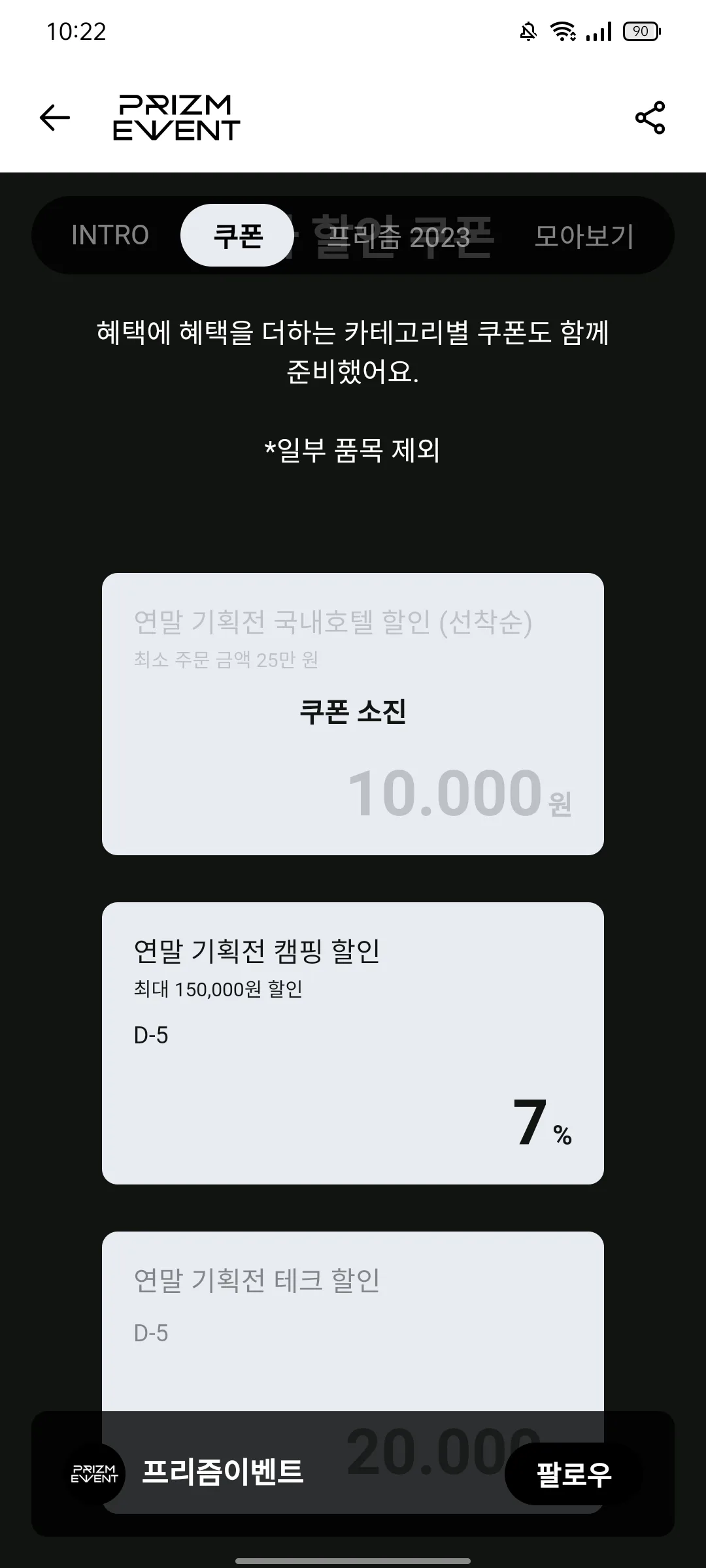Switch to the INTRO tab
Viewport: 706px width, 1568px height.
coord(110,235)
